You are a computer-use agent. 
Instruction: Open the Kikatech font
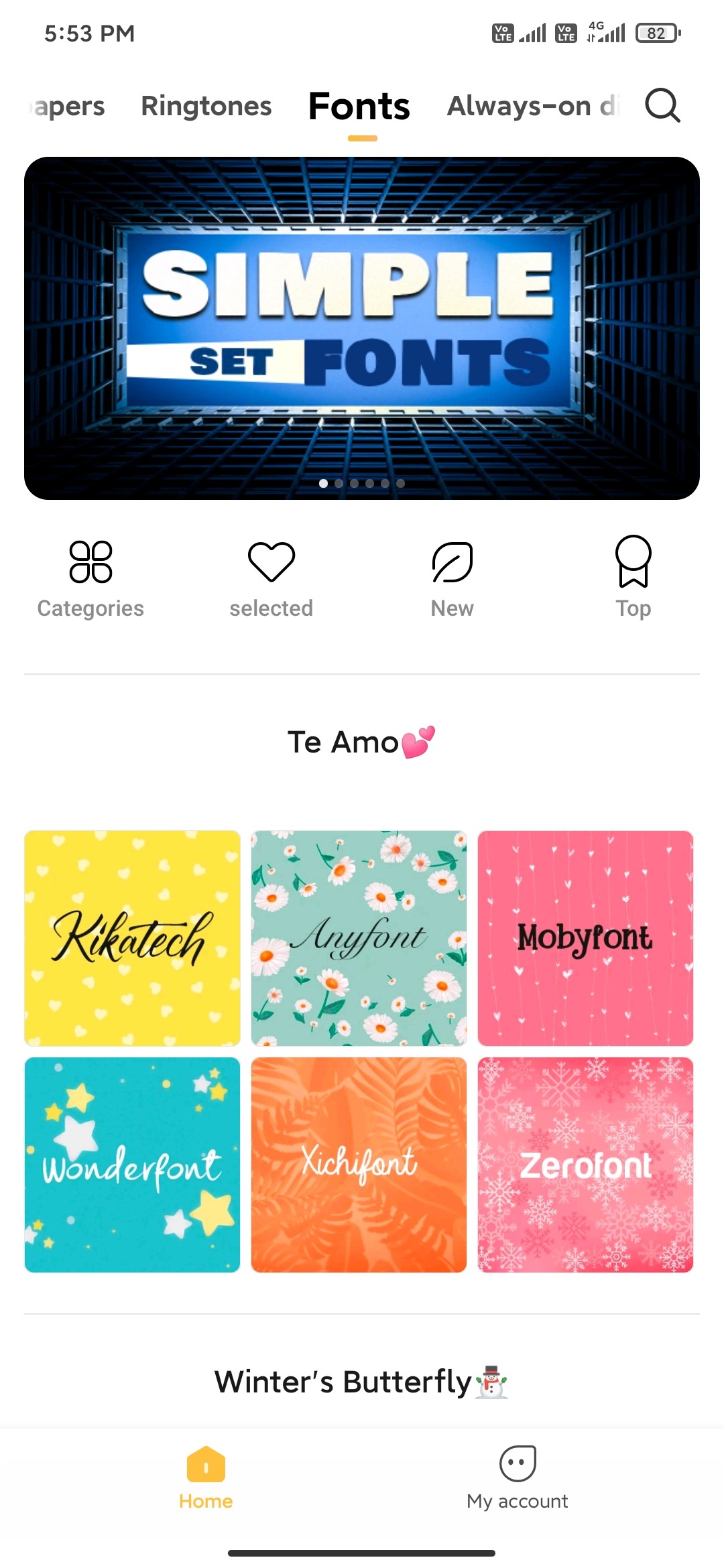[x=132, y=938]
